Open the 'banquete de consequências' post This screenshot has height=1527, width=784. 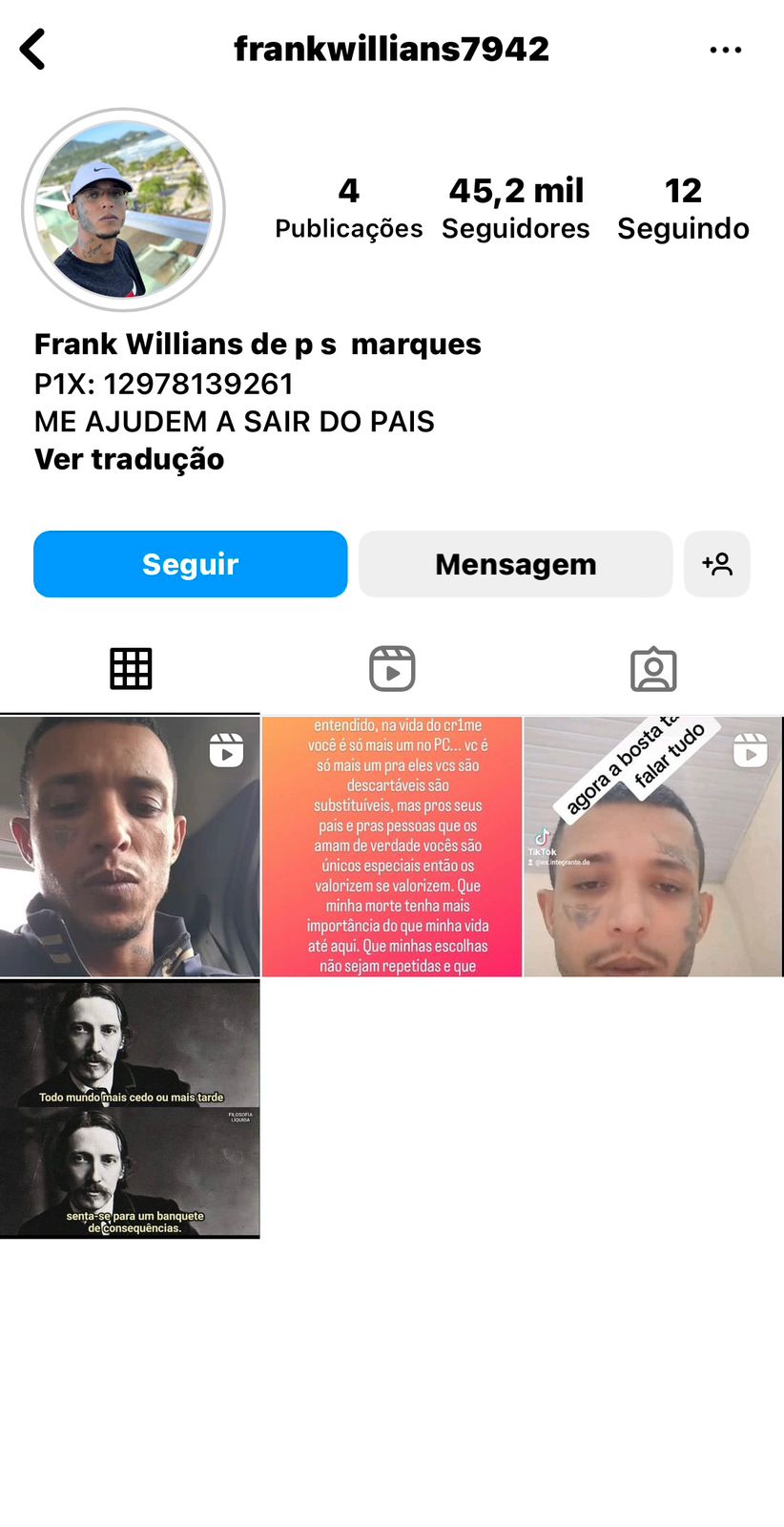(x=130, y=1109)
